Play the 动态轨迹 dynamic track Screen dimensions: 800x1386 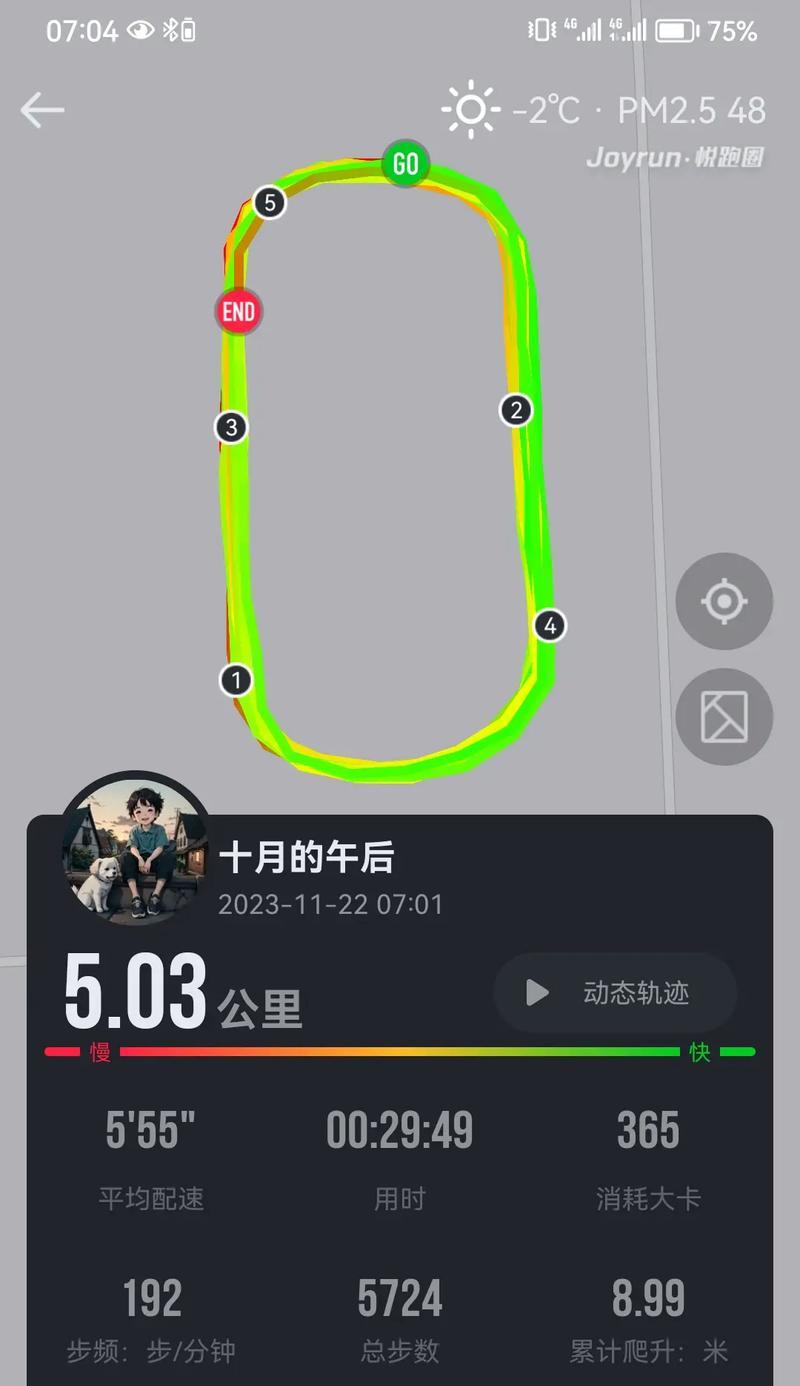click(x=614, y=993)
